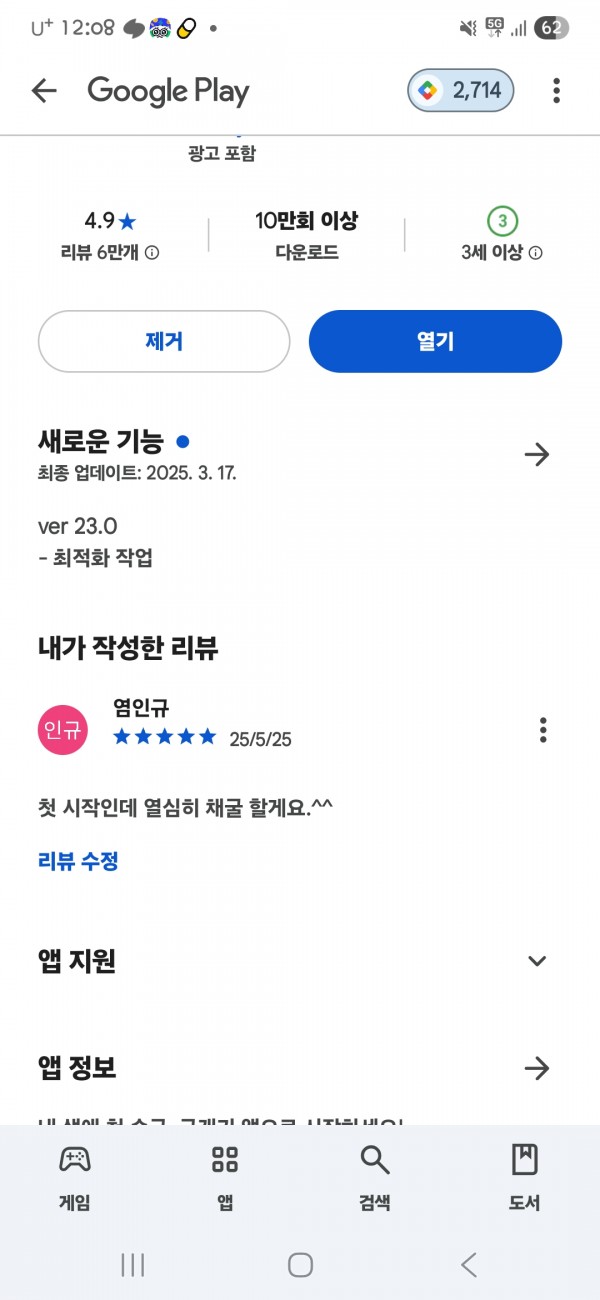Viewport: 600px width, 1300px height.
Task: Open the 앱 정보 details arrow
Action: tap(537, 1068)
